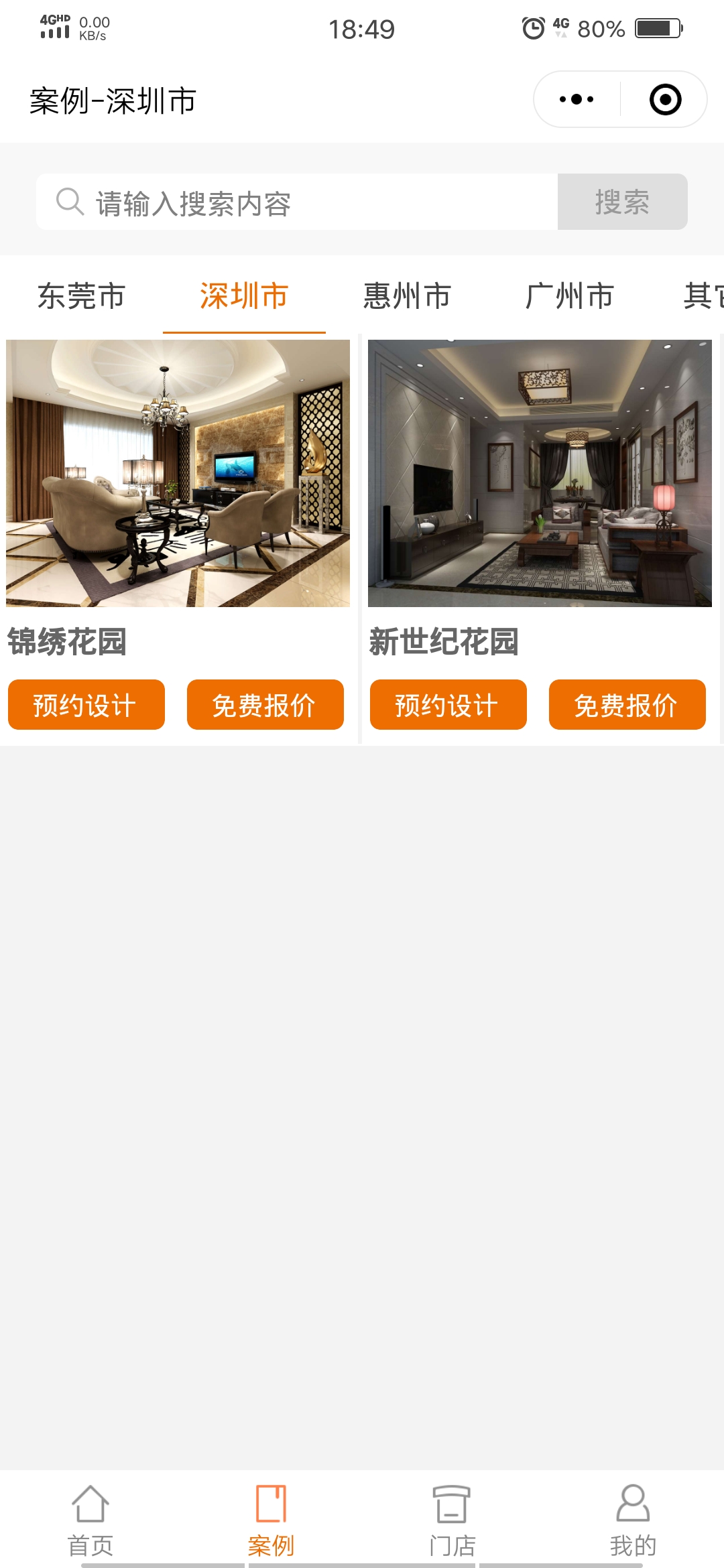This screenshot has height=1568, width=724.
Task: Open the mini program more options menu
Action: pyautogui.click(x=577, y=100)
